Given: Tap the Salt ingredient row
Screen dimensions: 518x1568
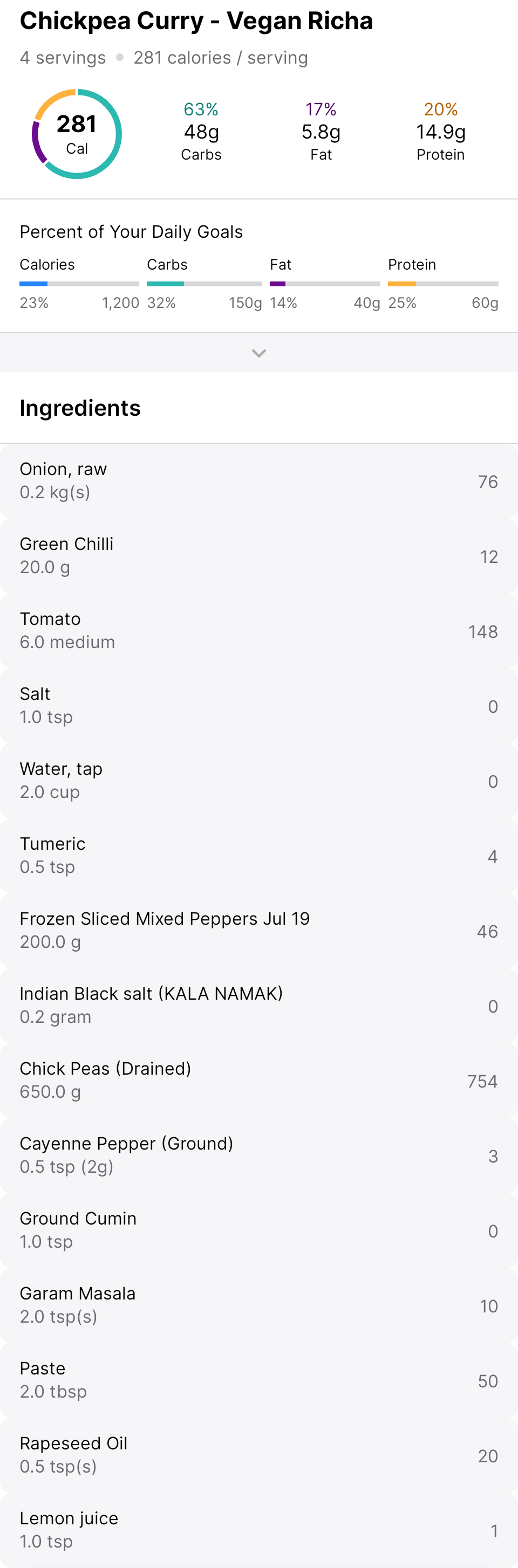Looking at the screenshot, I should coord(259,705).
